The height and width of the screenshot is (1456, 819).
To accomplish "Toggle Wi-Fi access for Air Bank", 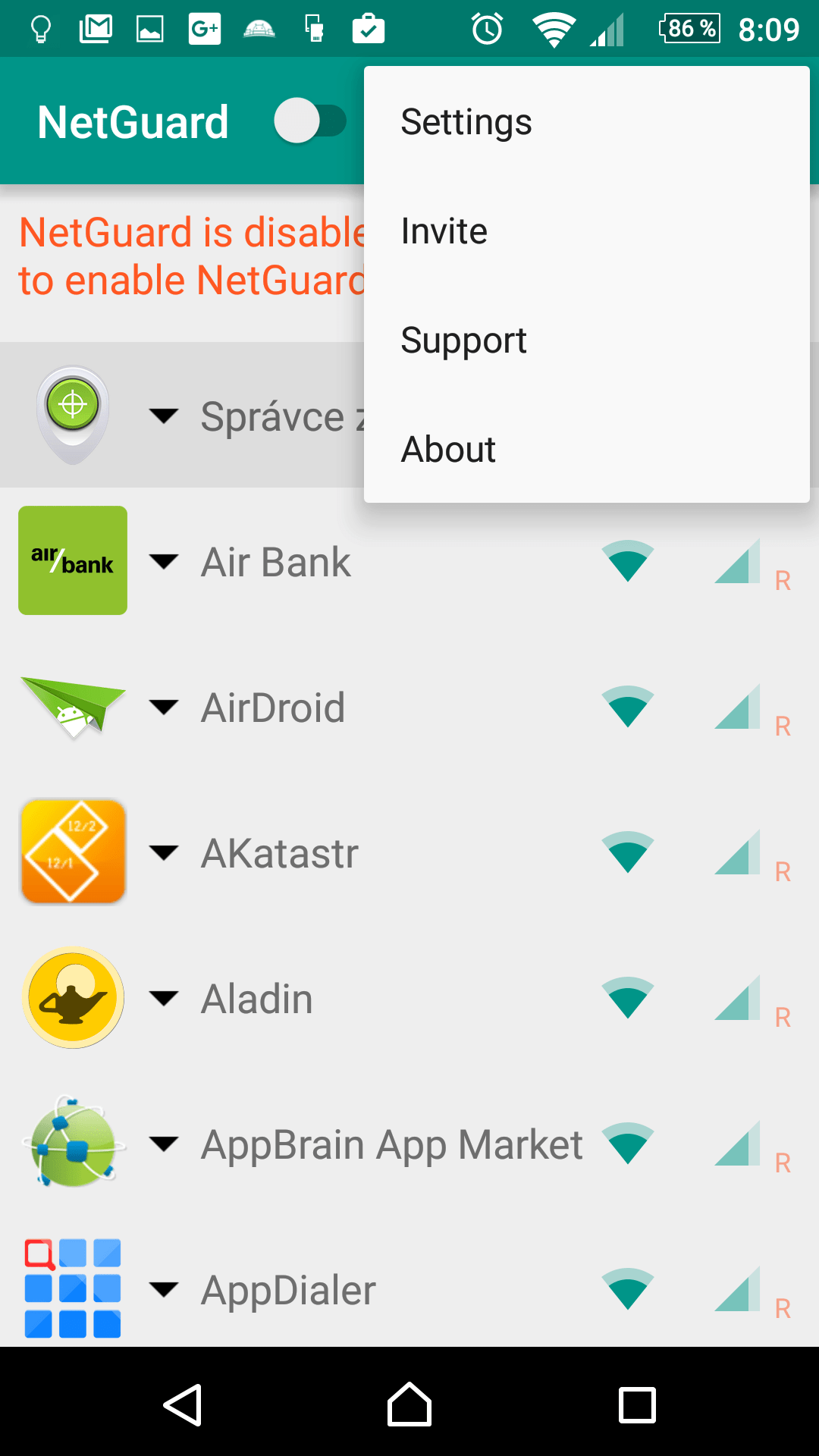I will coord(628,561).
